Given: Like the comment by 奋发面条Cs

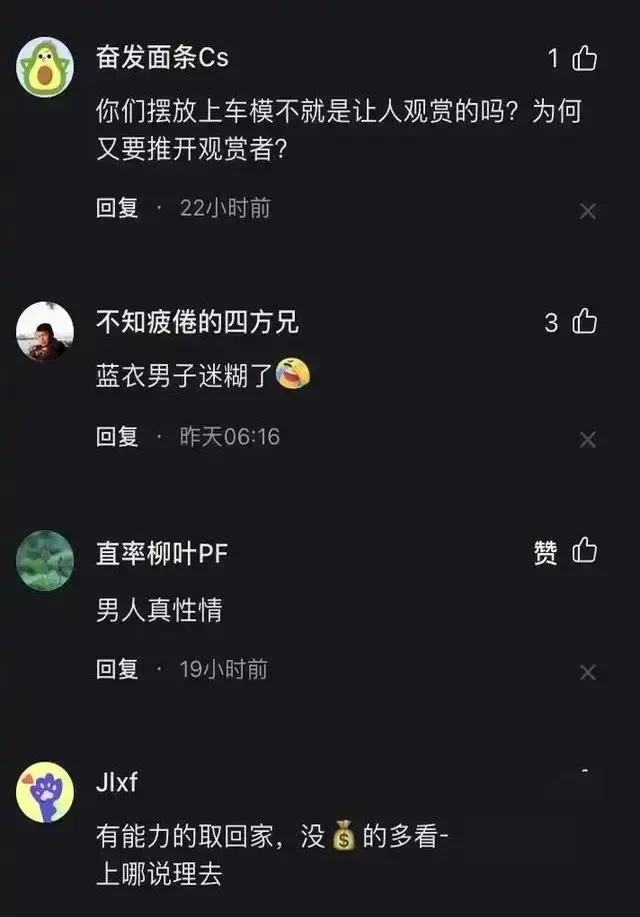Looking at the screenshot, I should coord(584,59).
